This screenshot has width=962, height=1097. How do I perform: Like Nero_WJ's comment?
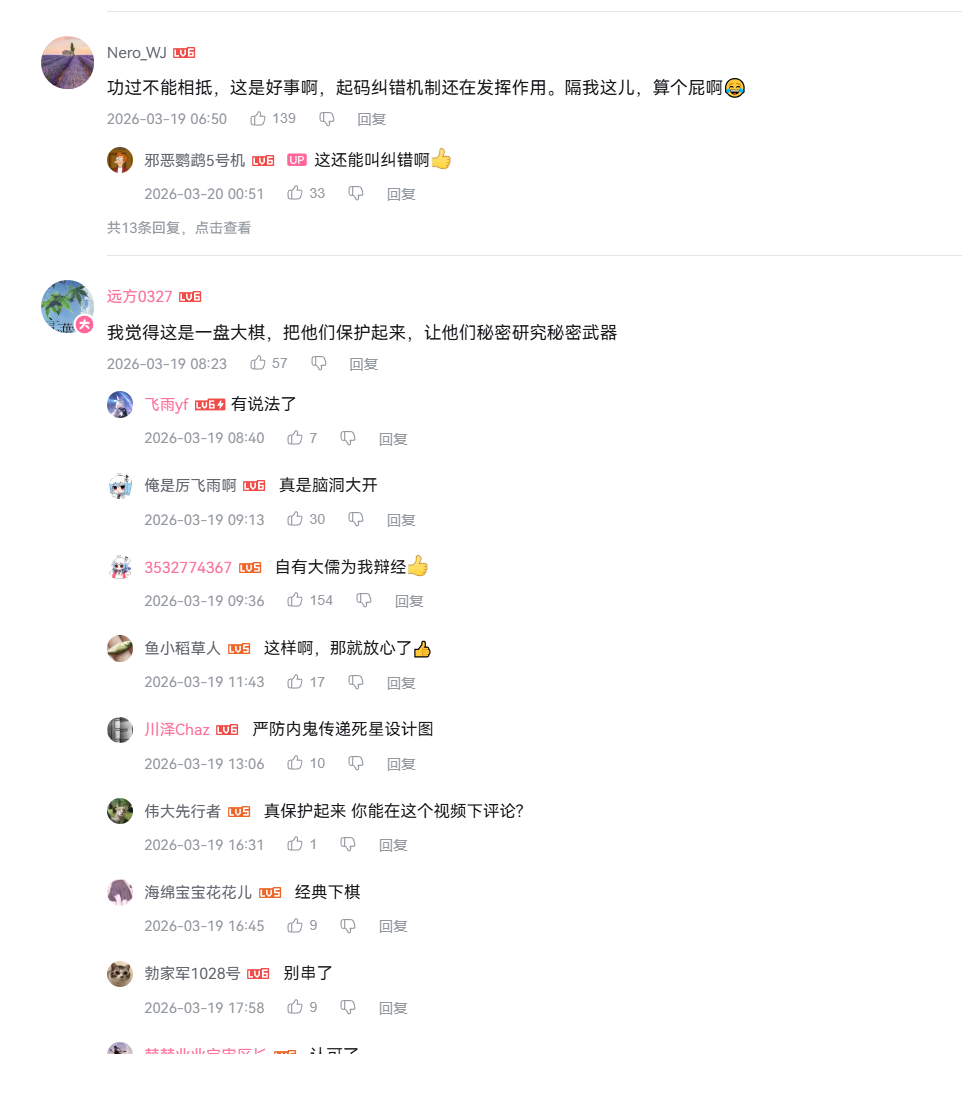[x=259, y=119]
